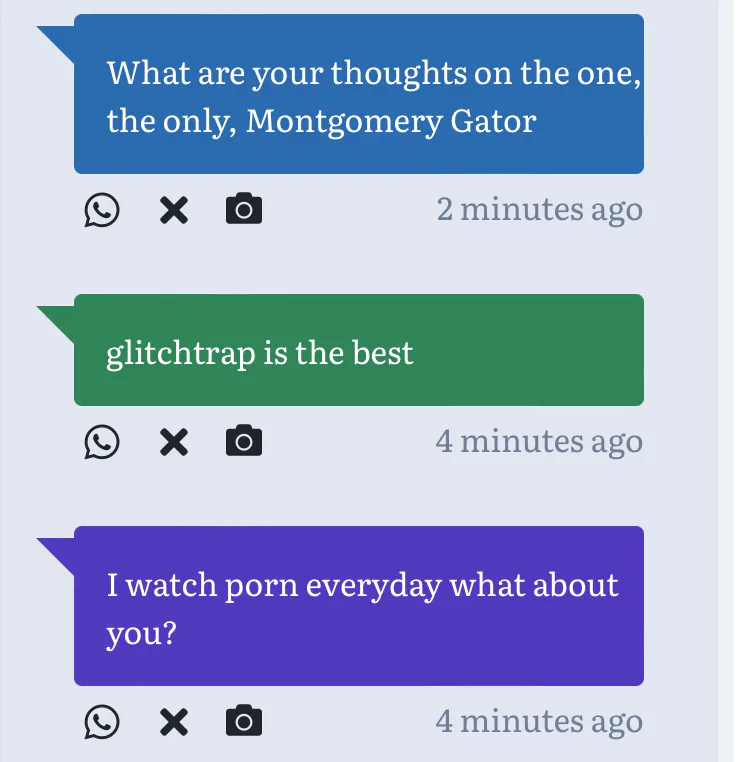Delete the purple message with X icon
Viewport: 750px width, 762px height.
pos(174,721)
